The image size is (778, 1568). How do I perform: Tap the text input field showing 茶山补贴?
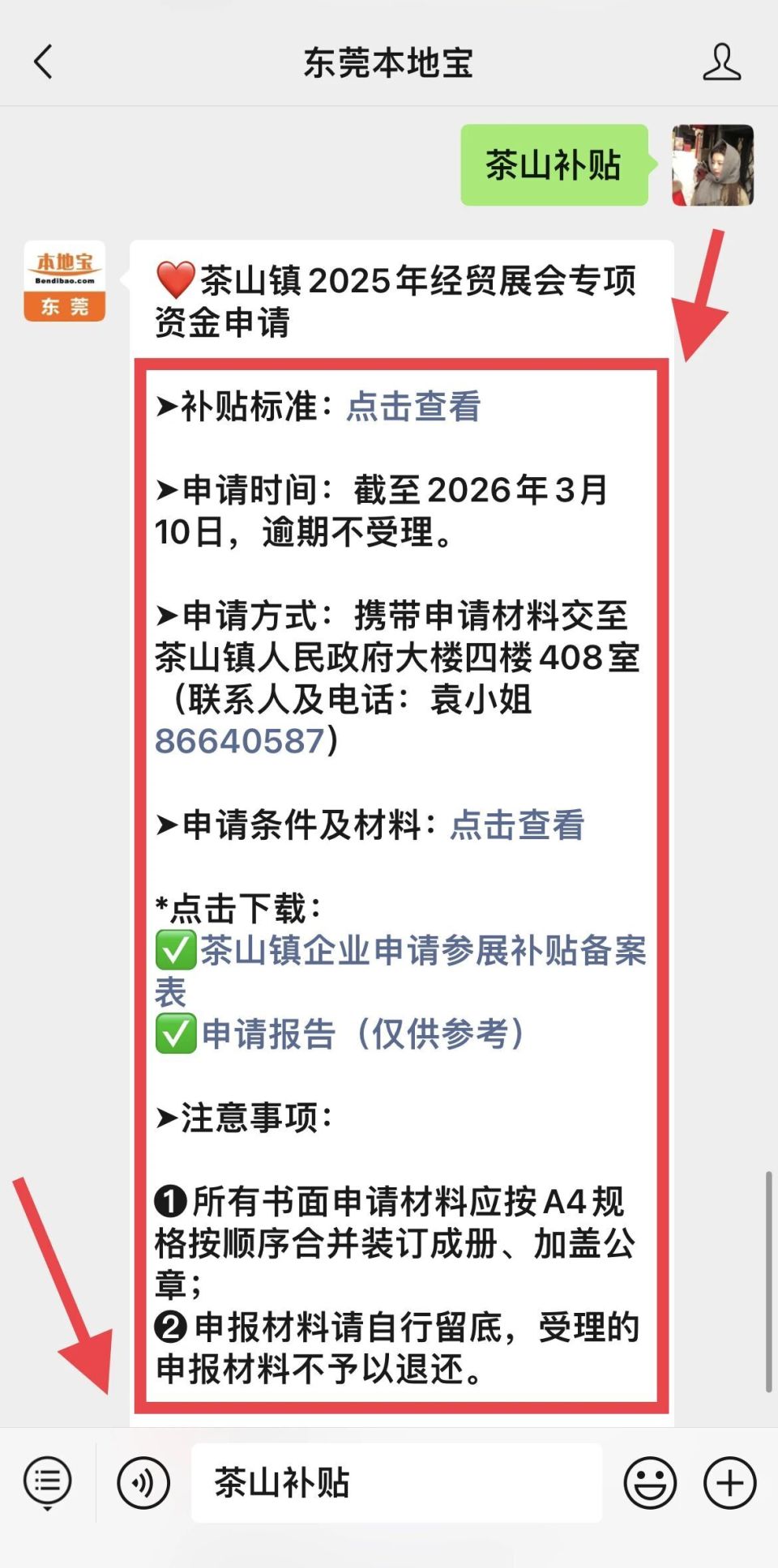coord(397,1481)
